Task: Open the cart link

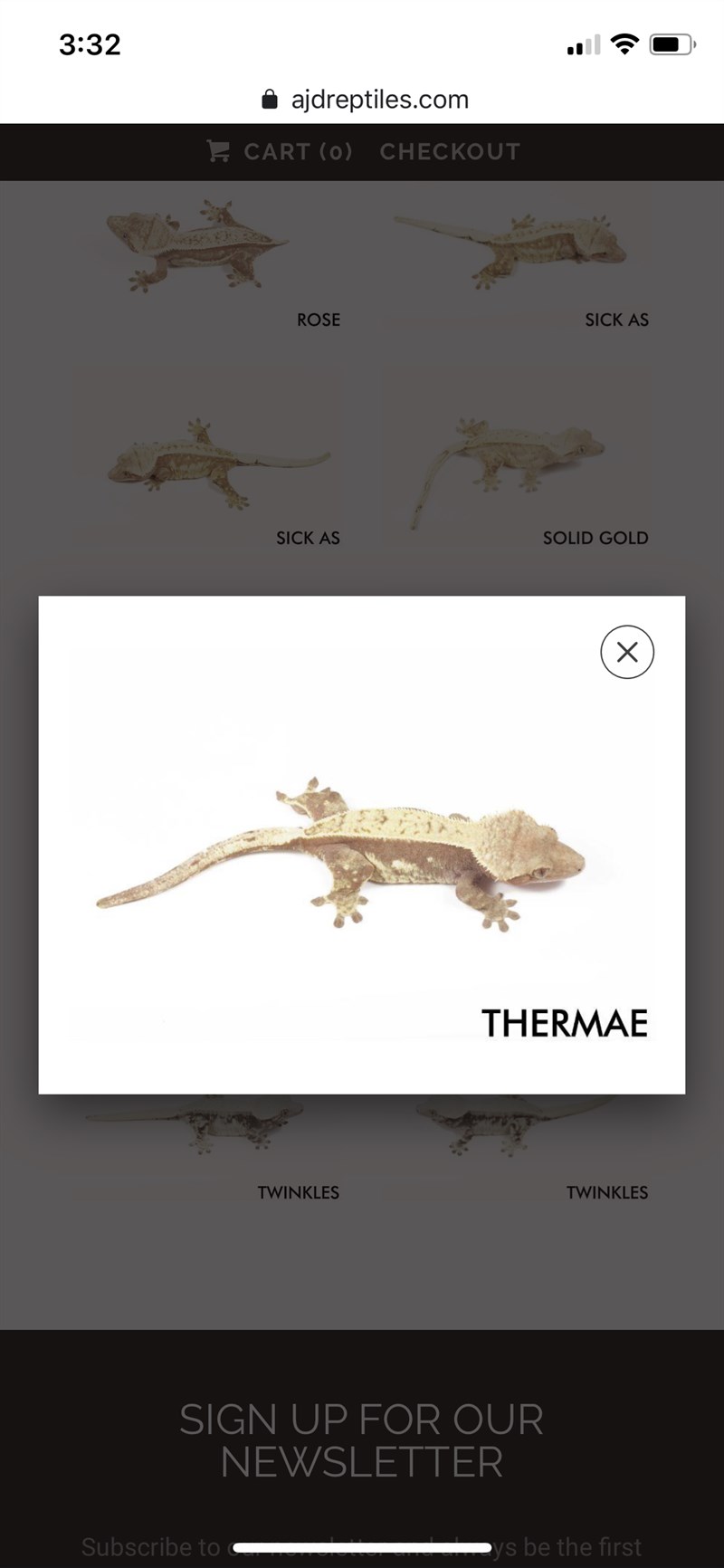Action: [280, 151]
